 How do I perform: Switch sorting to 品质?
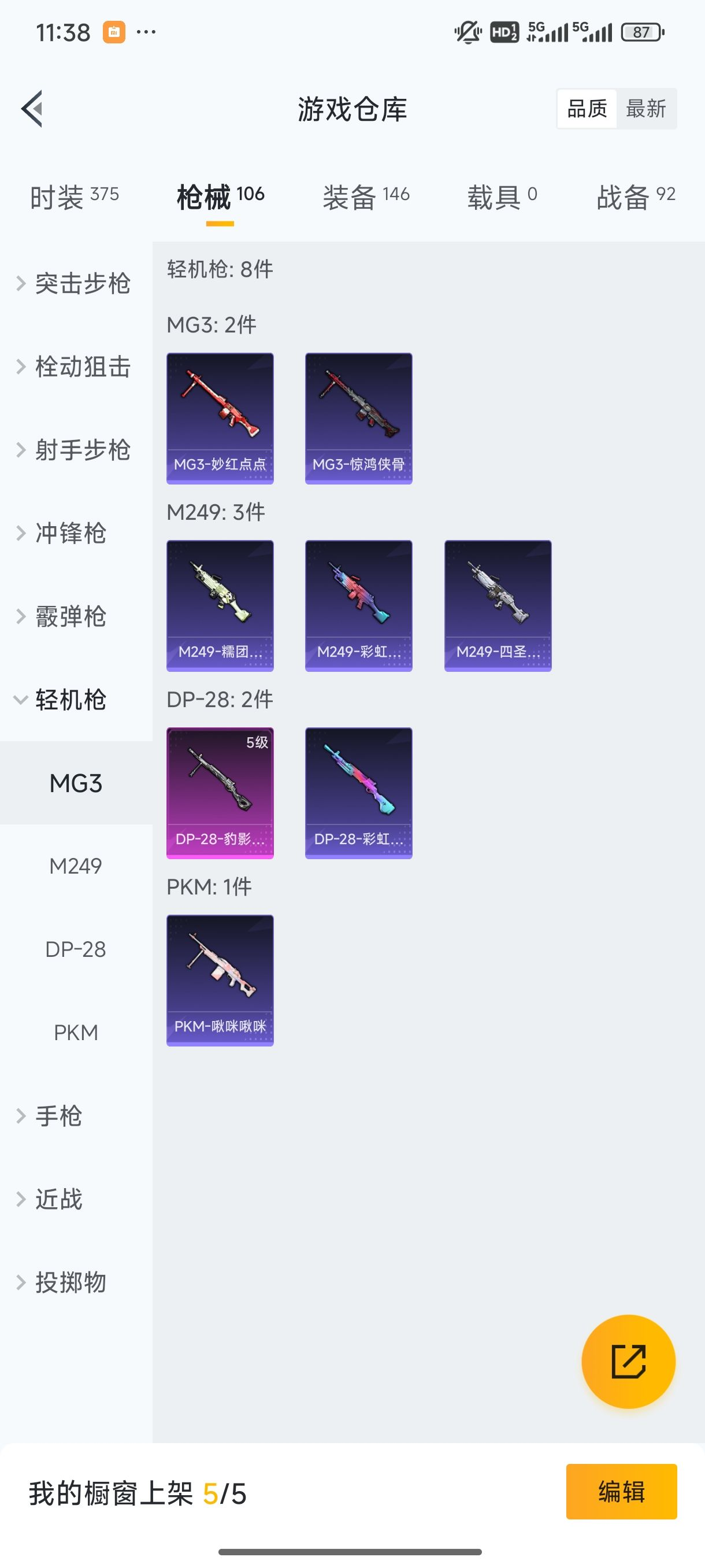coord(587,108)
